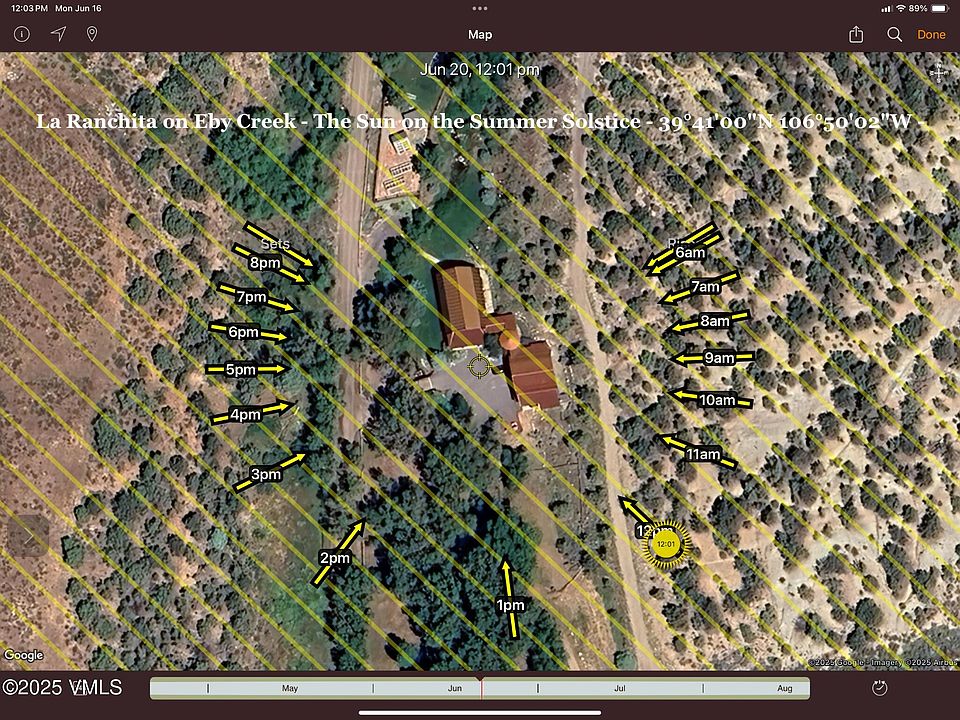Tap the sun position marker labeled 12:01
The width and height of the screenshot is (960, 720).
tap(666, 545)
